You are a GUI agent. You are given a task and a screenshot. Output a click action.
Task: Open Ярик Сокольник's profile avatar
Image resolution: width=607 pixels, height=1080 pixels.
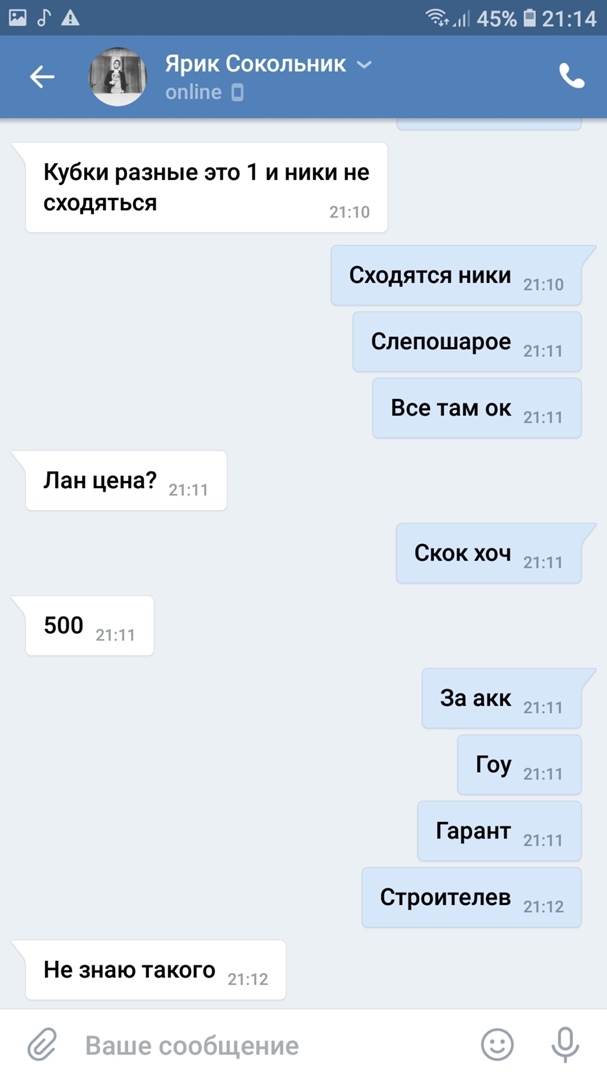click(x=118, y=77)
